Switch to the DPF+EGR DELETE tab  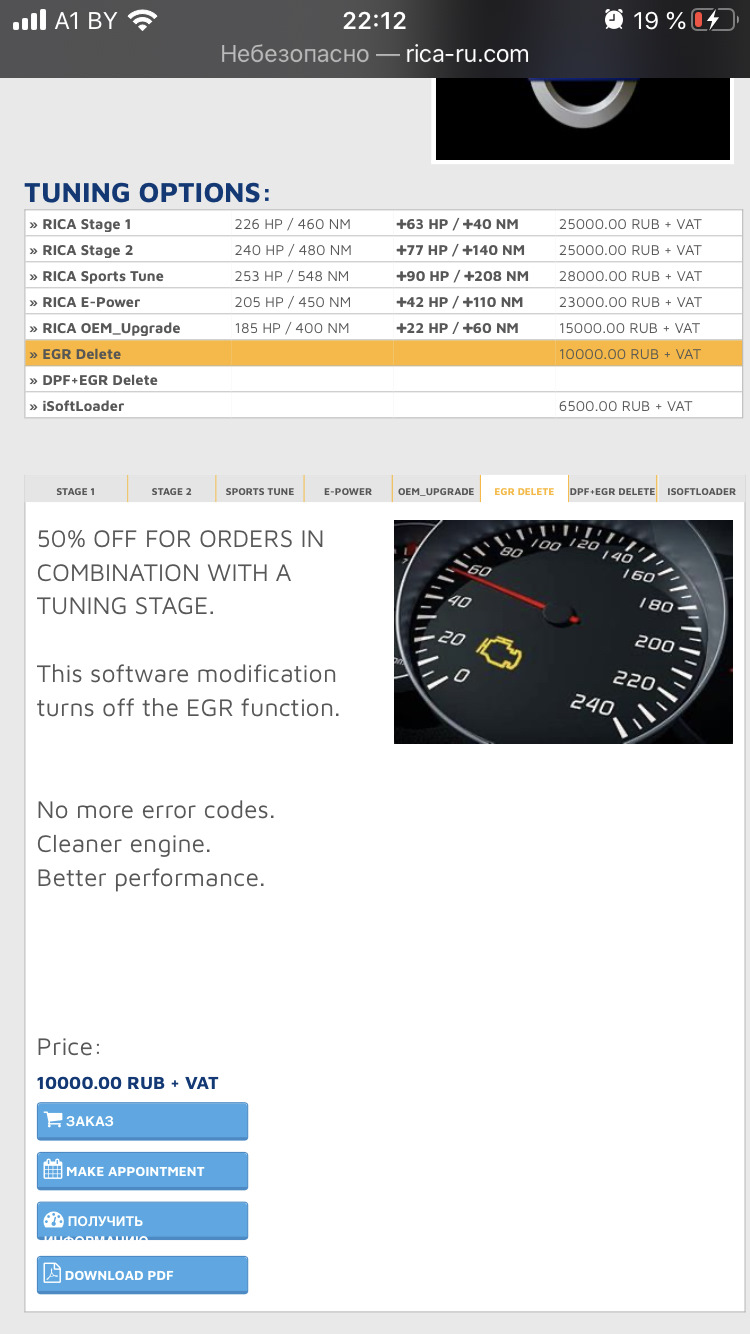(x=612, y=491)
